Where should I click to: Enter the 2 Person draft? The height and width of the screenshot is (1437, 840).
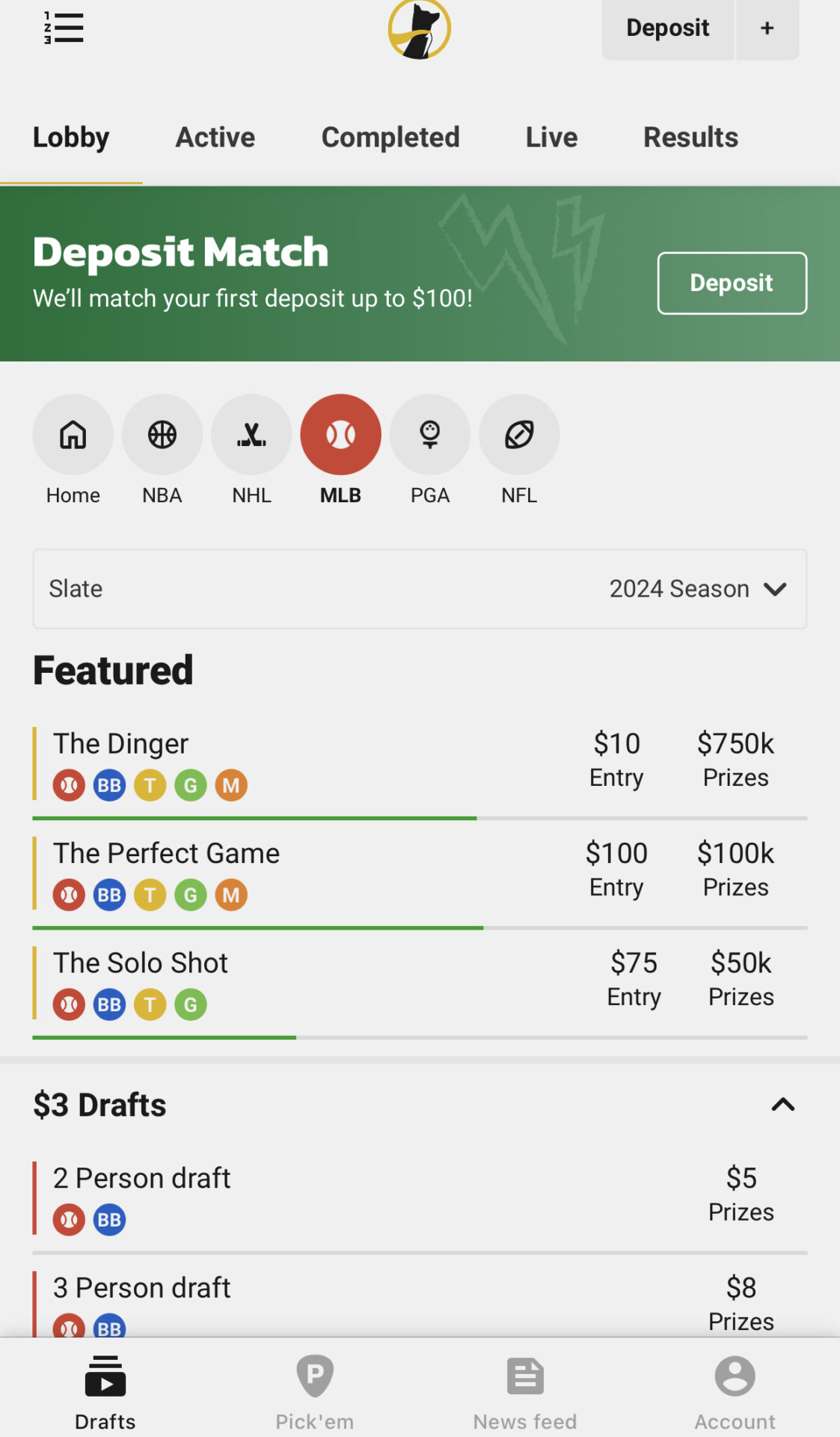point(420,1197)
